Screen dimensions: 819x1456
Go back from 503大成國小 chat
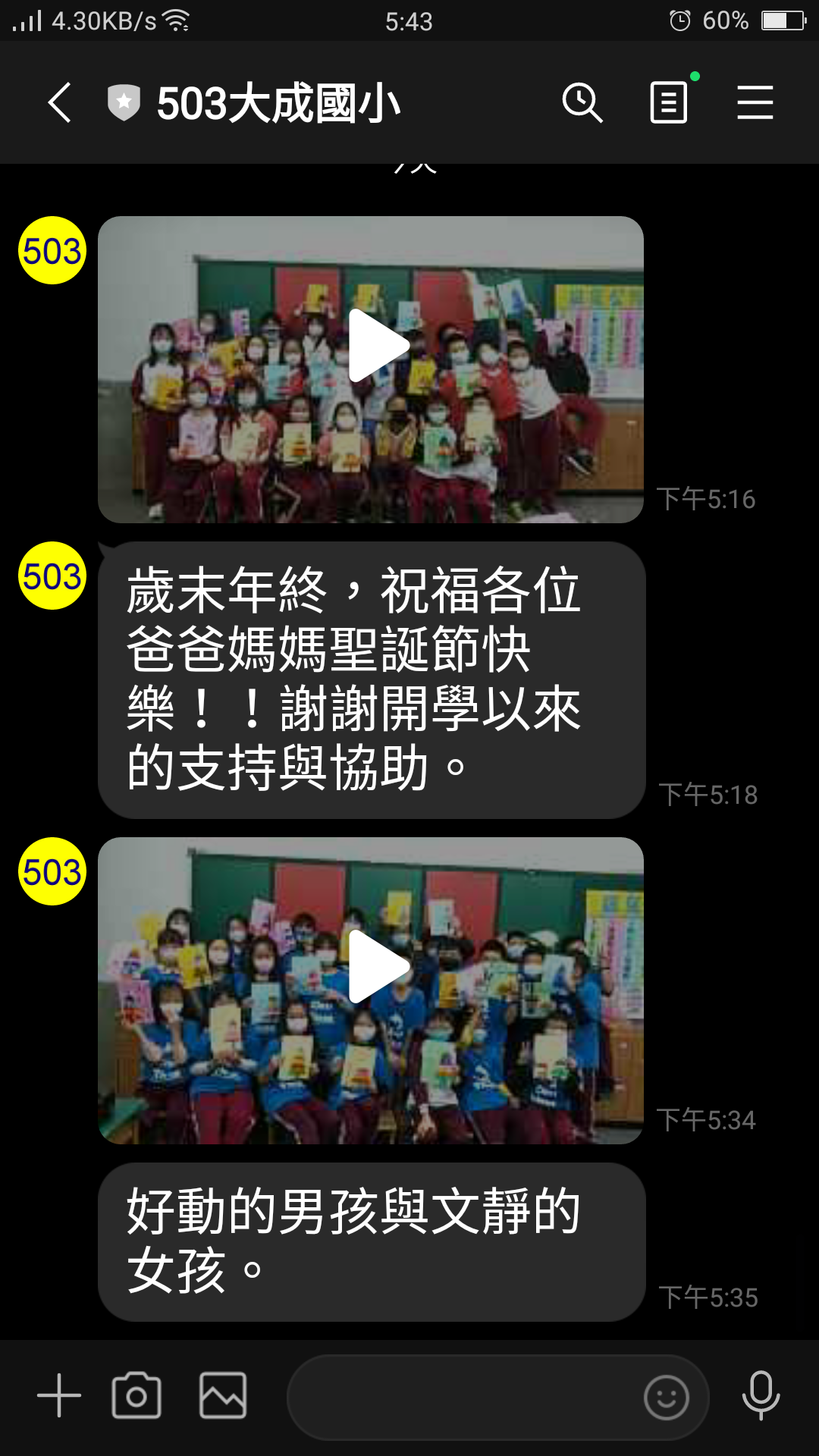60,102
